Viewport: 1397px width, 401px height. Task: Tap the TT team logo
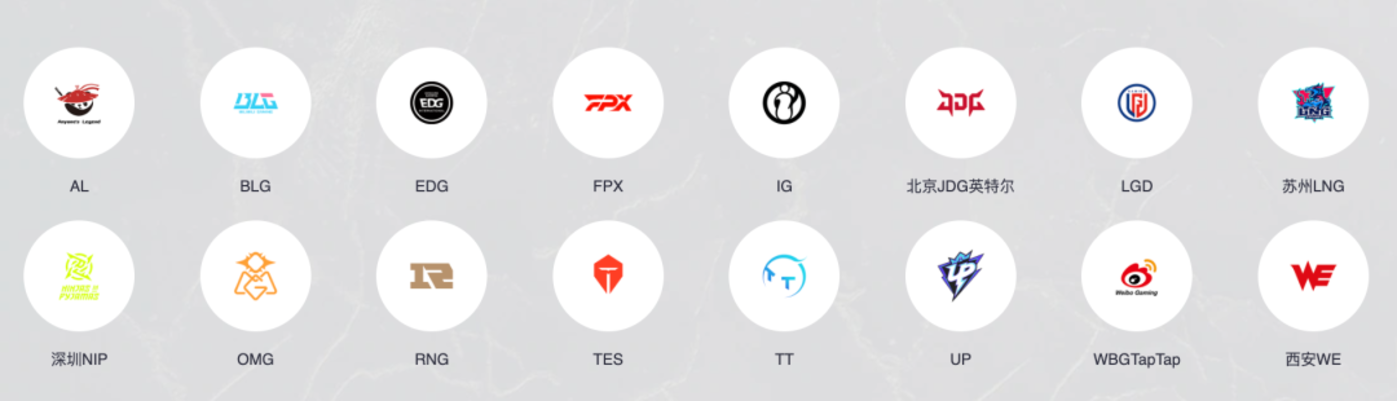(784, 276)
